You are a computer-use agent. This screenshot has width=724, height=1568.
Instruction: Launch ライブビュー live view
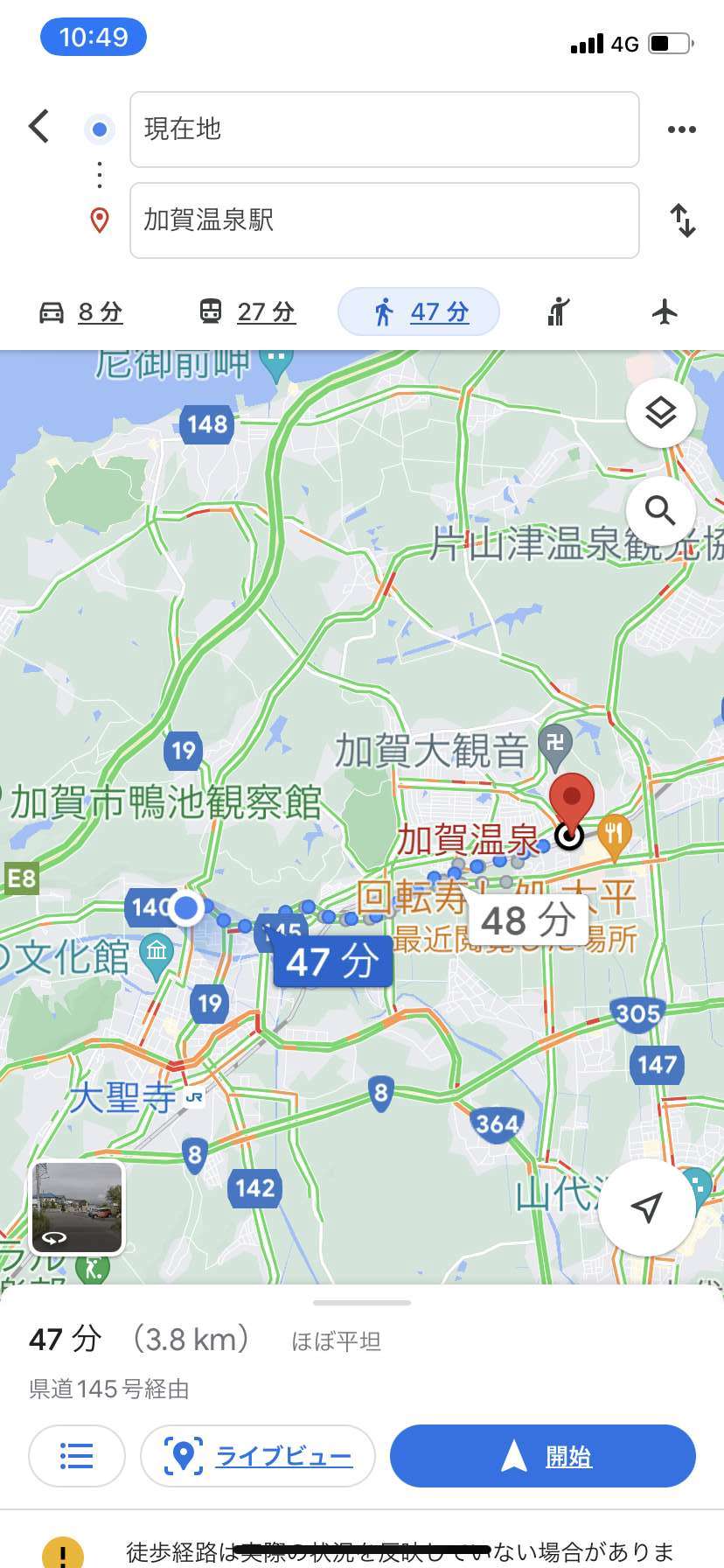pyautogui.click(x=258, y=1456)
